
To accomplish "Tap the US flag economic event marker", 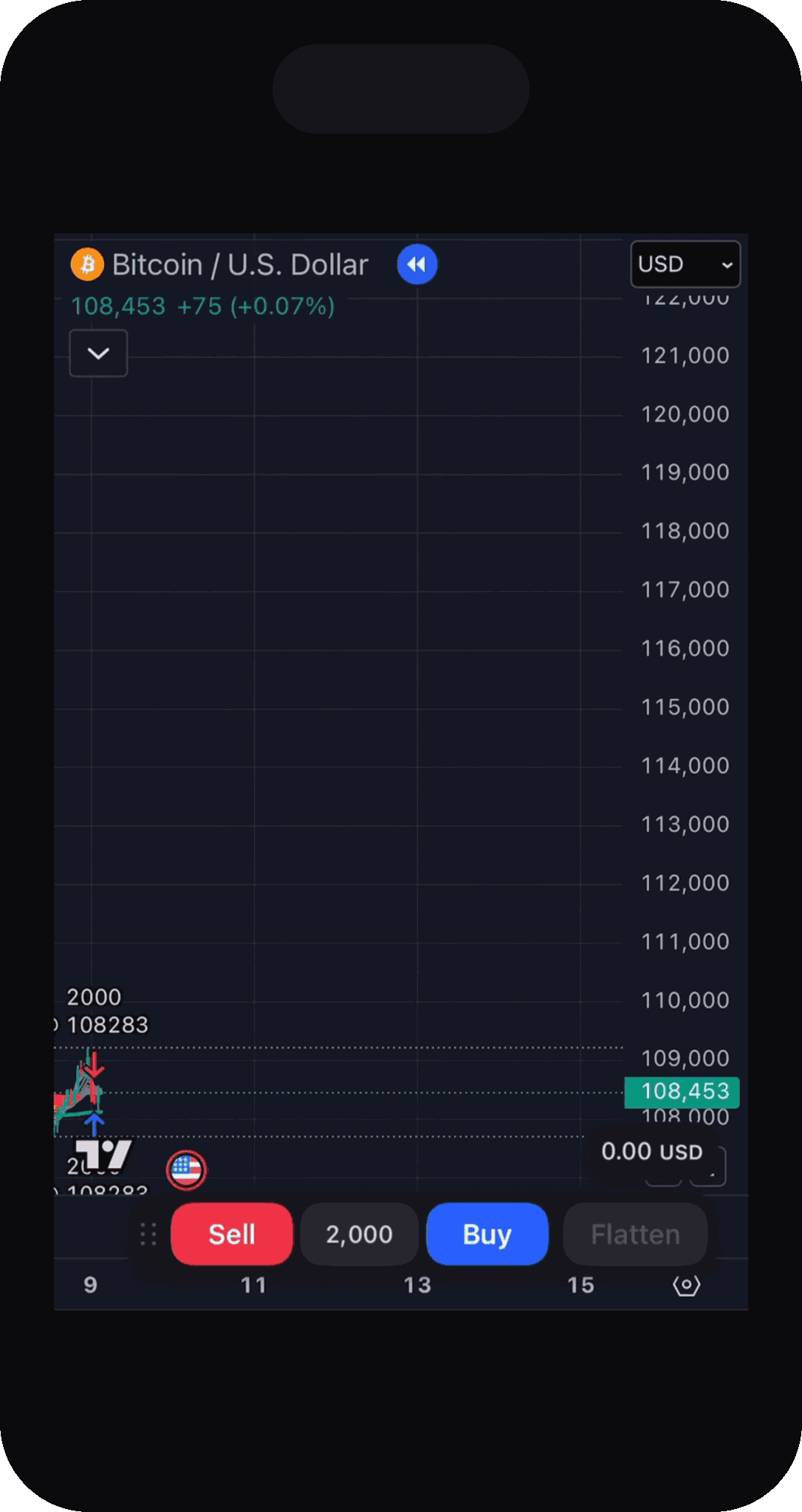I will tap(186, 1170).
